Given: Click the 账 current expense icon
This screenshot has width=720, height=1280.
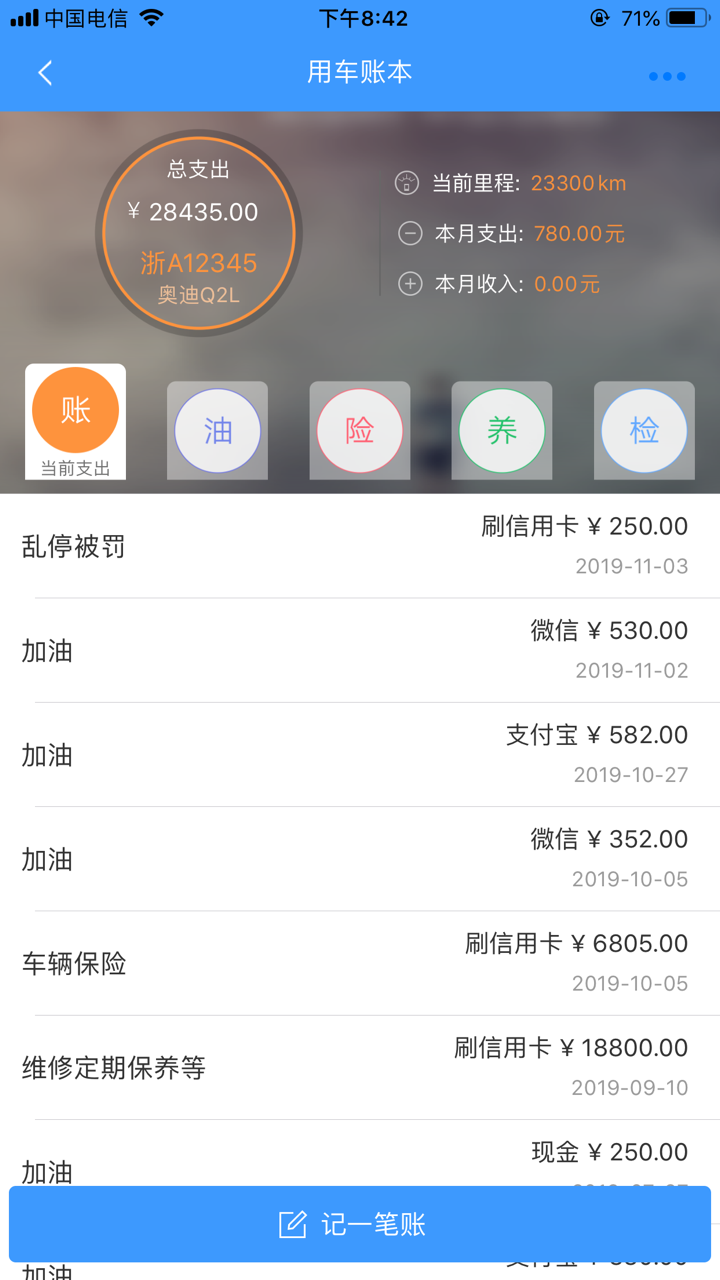Looking at the screenshot, I should [x=75, y=410].
